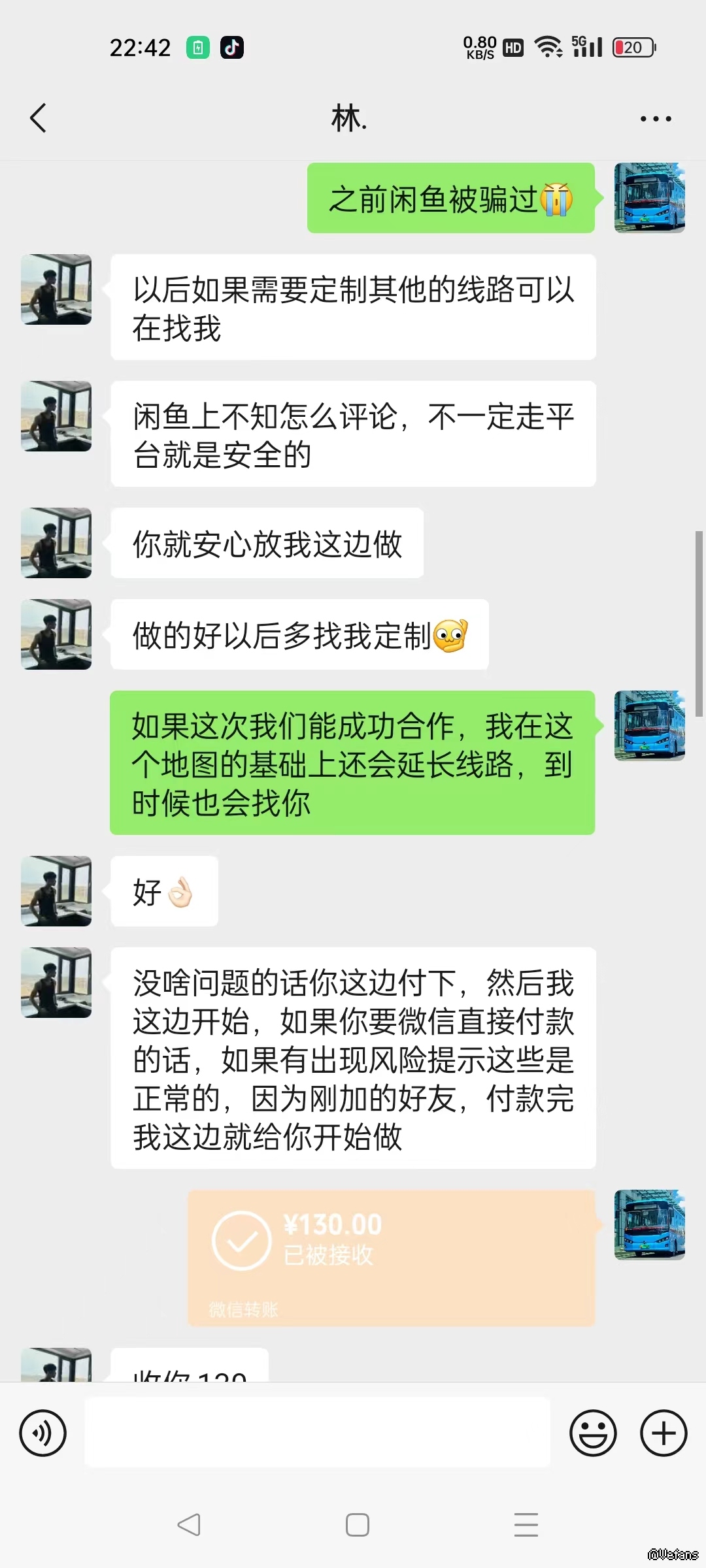Open my bus avatar beside 之前闲鱼被骗过

(649, 198)
